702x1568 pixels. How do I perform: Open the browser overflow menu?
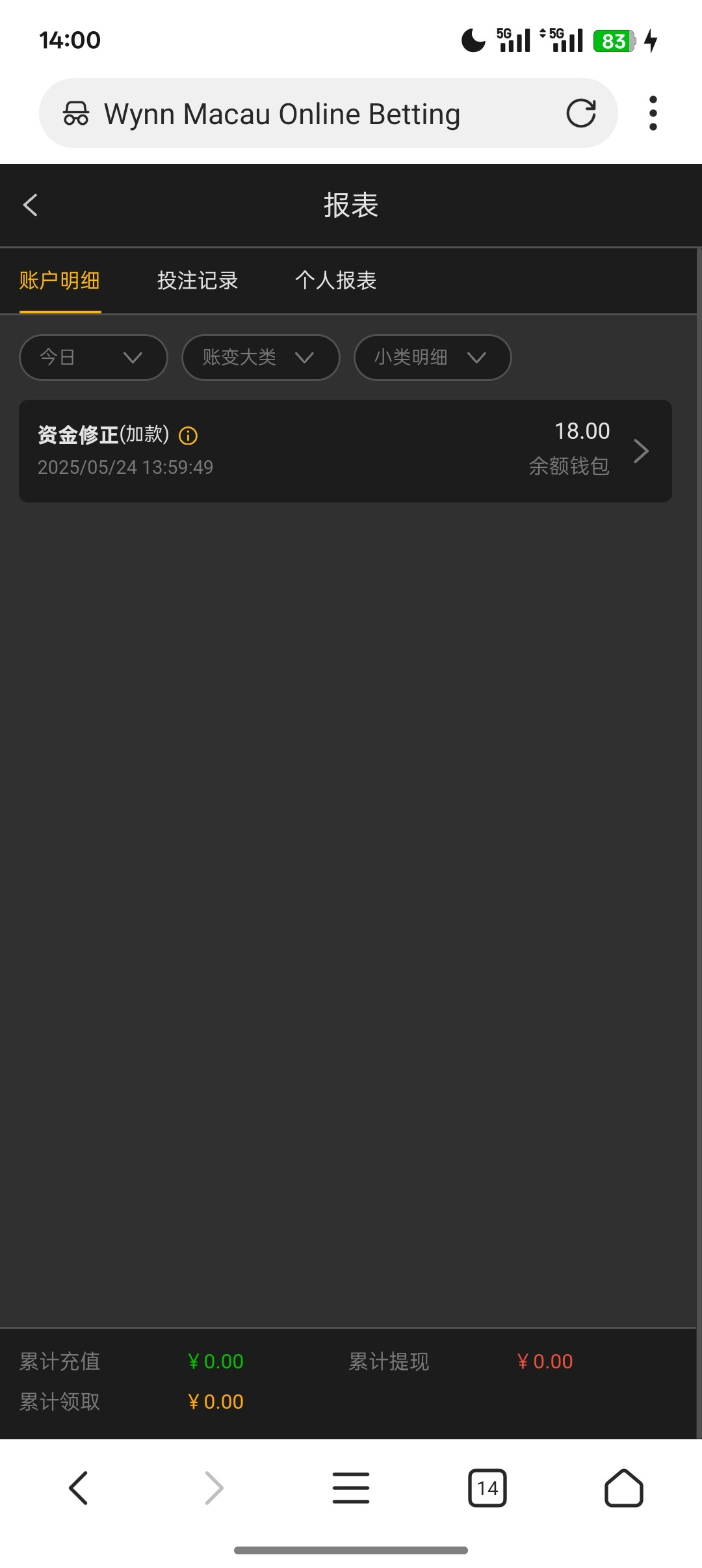pos(653,114)
